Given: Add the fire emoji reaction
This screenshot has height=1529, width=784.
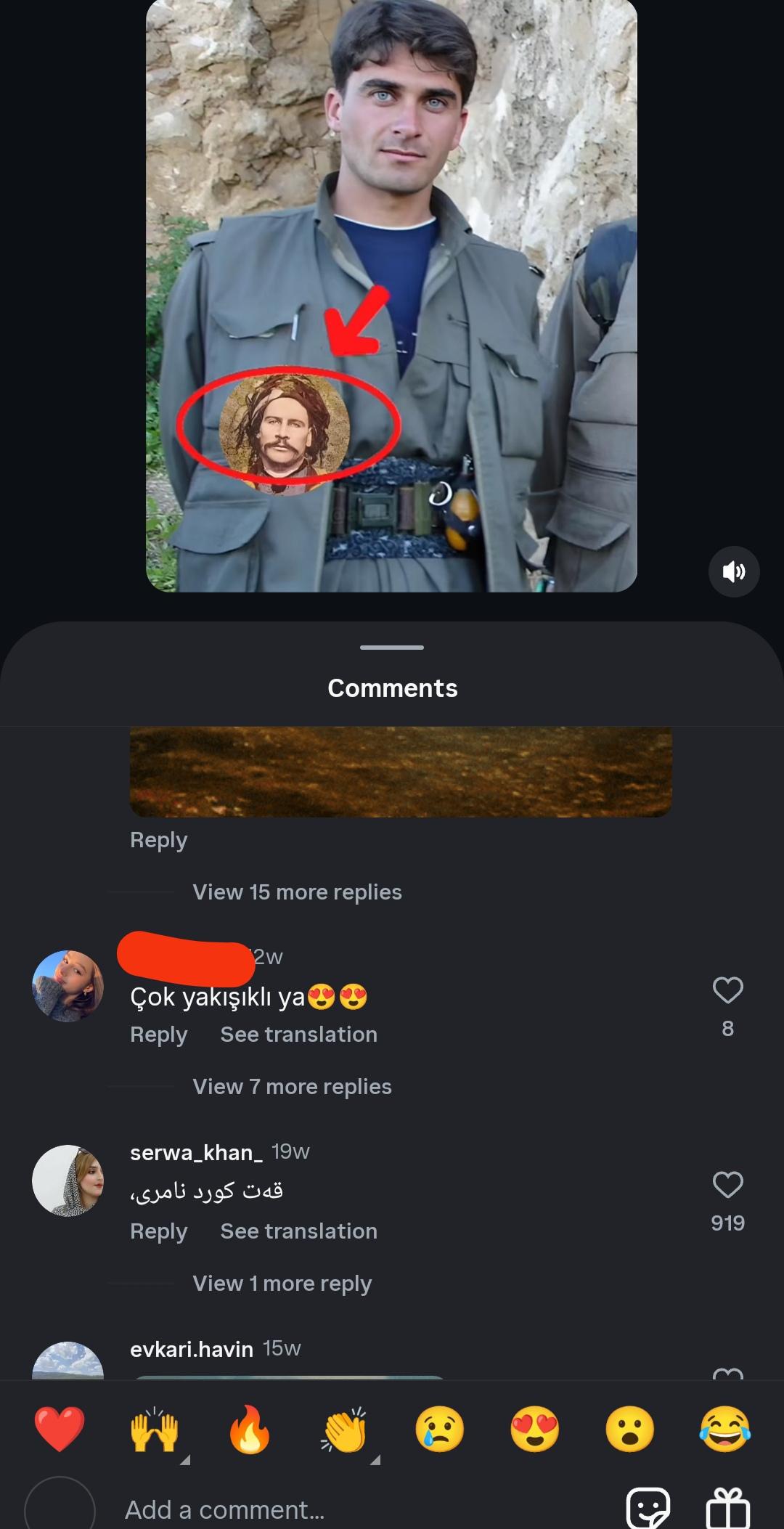Looking at the screenshot, I should pos(249,1430).
